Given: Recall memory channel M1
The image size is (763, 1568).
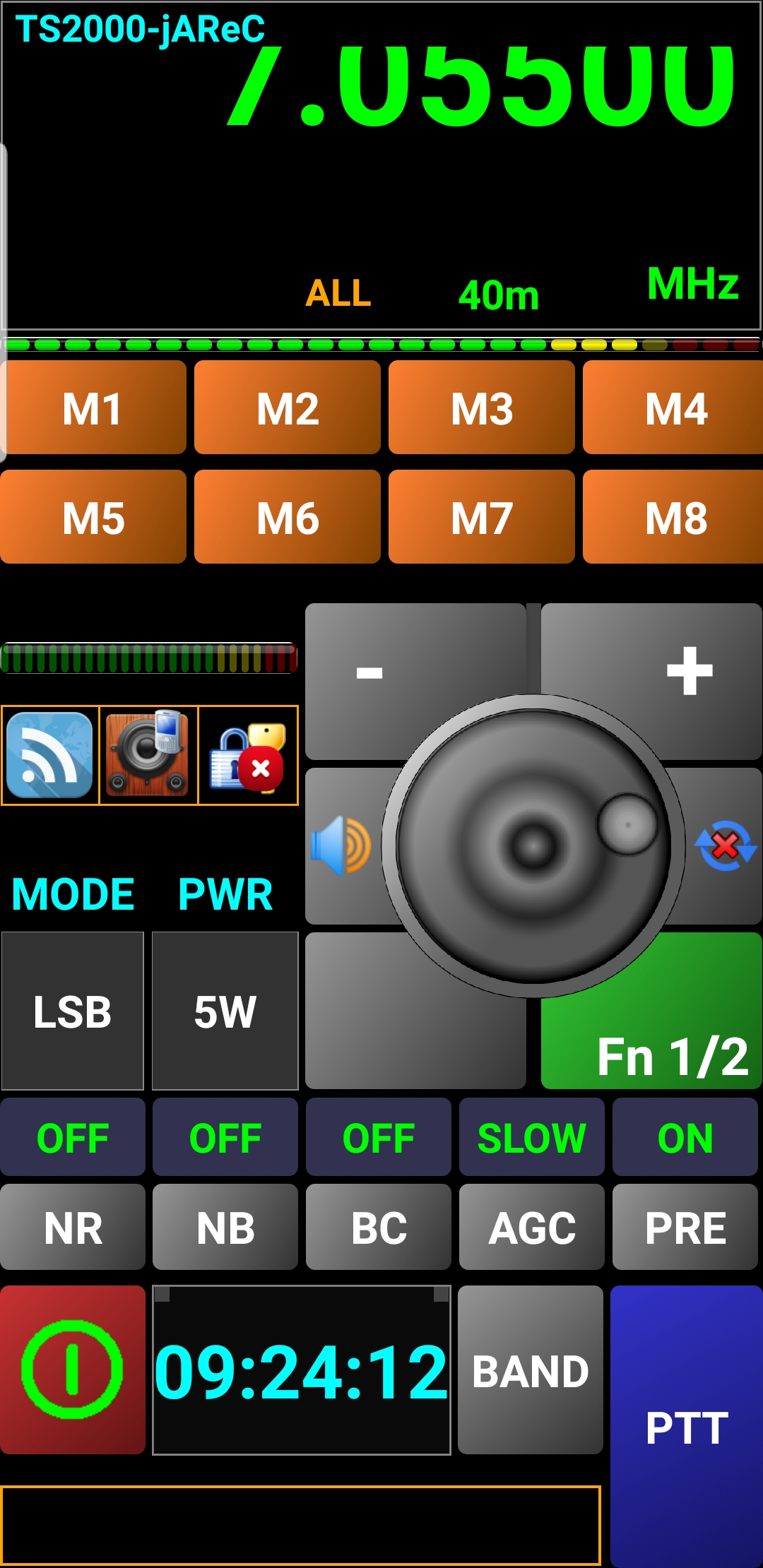Looking at the screenshot, I should pos(93,408).
